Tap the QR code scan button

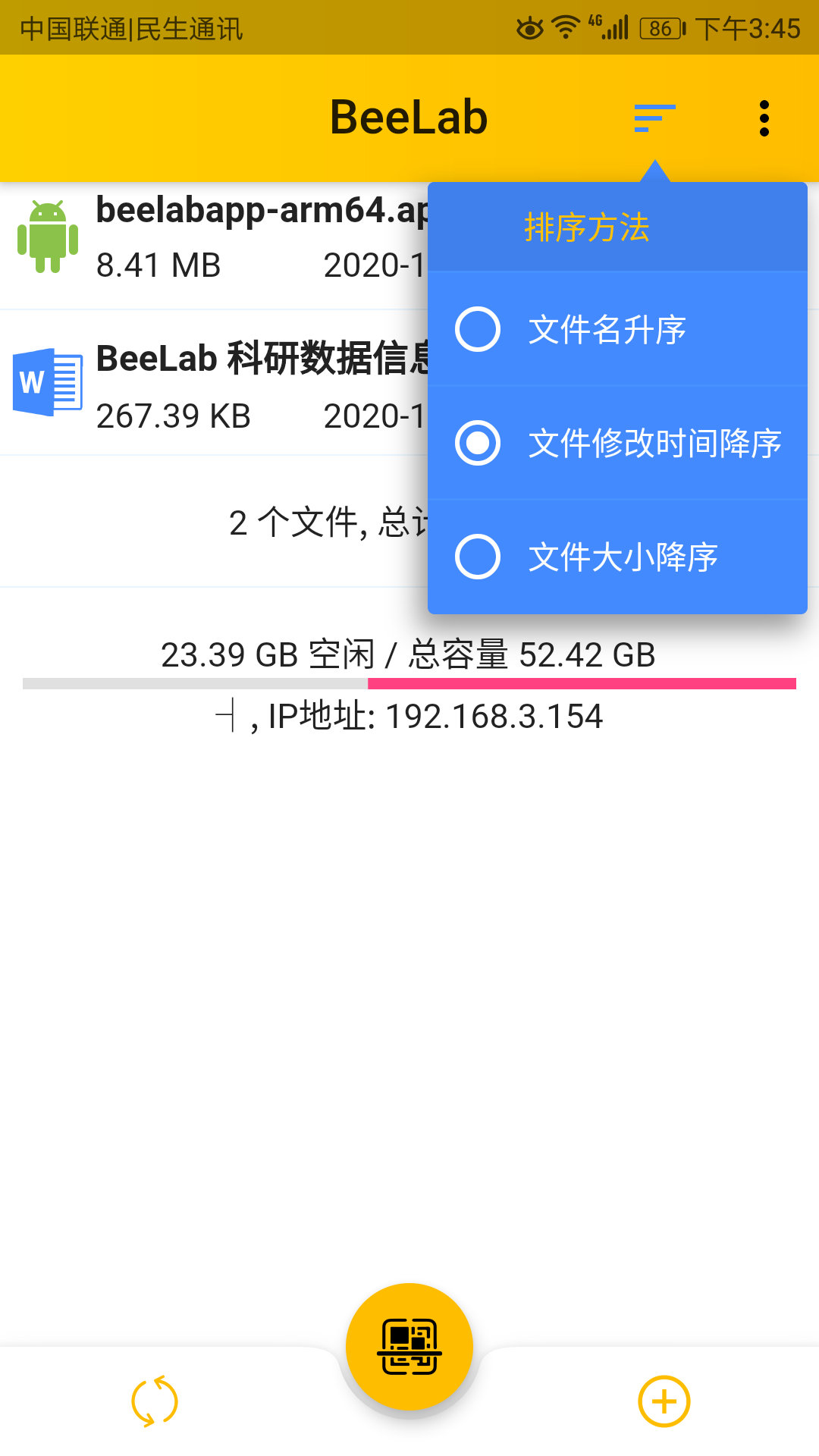click(x=409, y=1346)
